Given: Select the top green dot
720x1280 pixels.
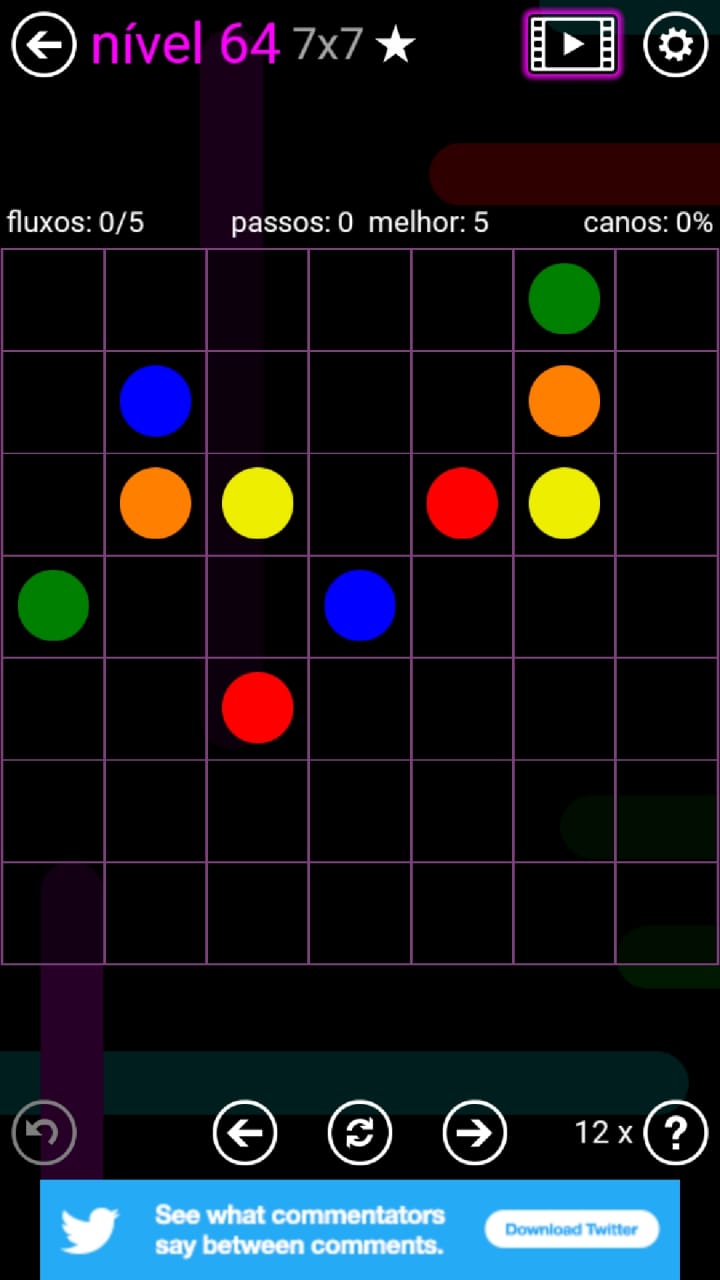Looking at the screenshot, I should coord(564,298).
